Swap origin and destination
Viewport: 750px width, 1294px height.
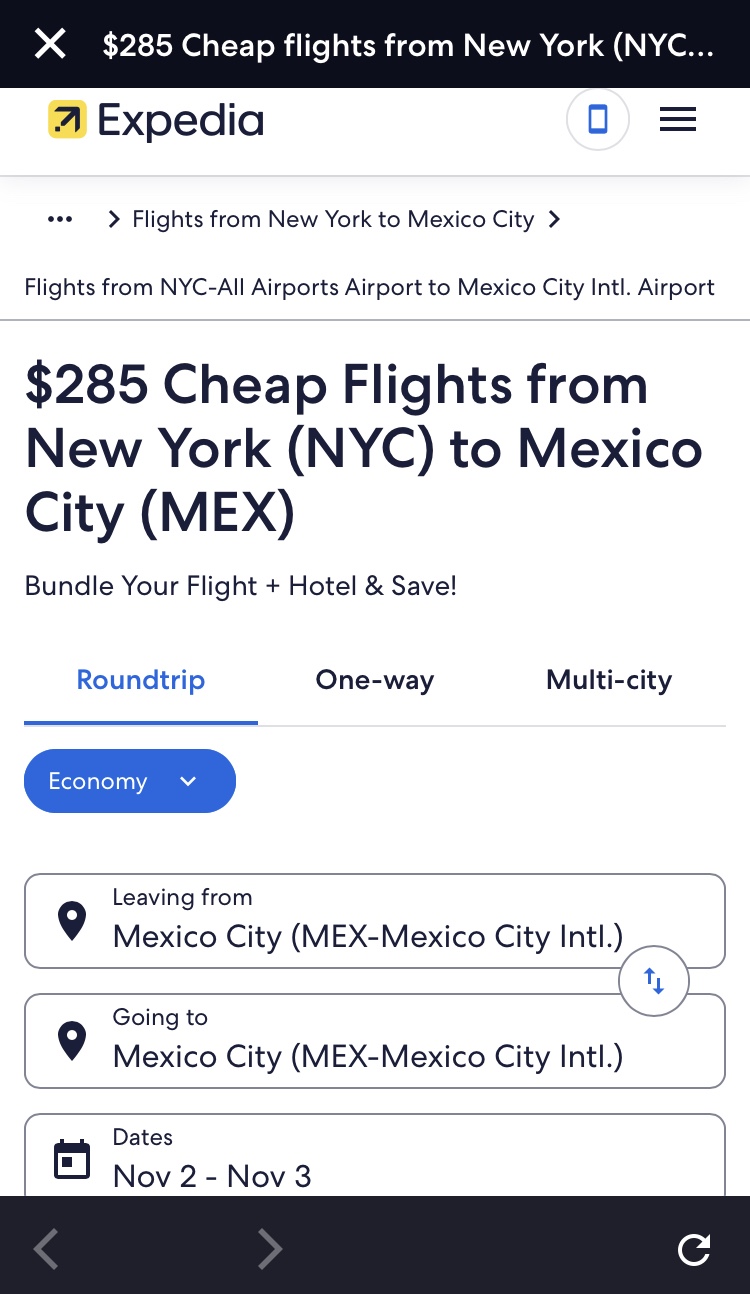(654, 981)
